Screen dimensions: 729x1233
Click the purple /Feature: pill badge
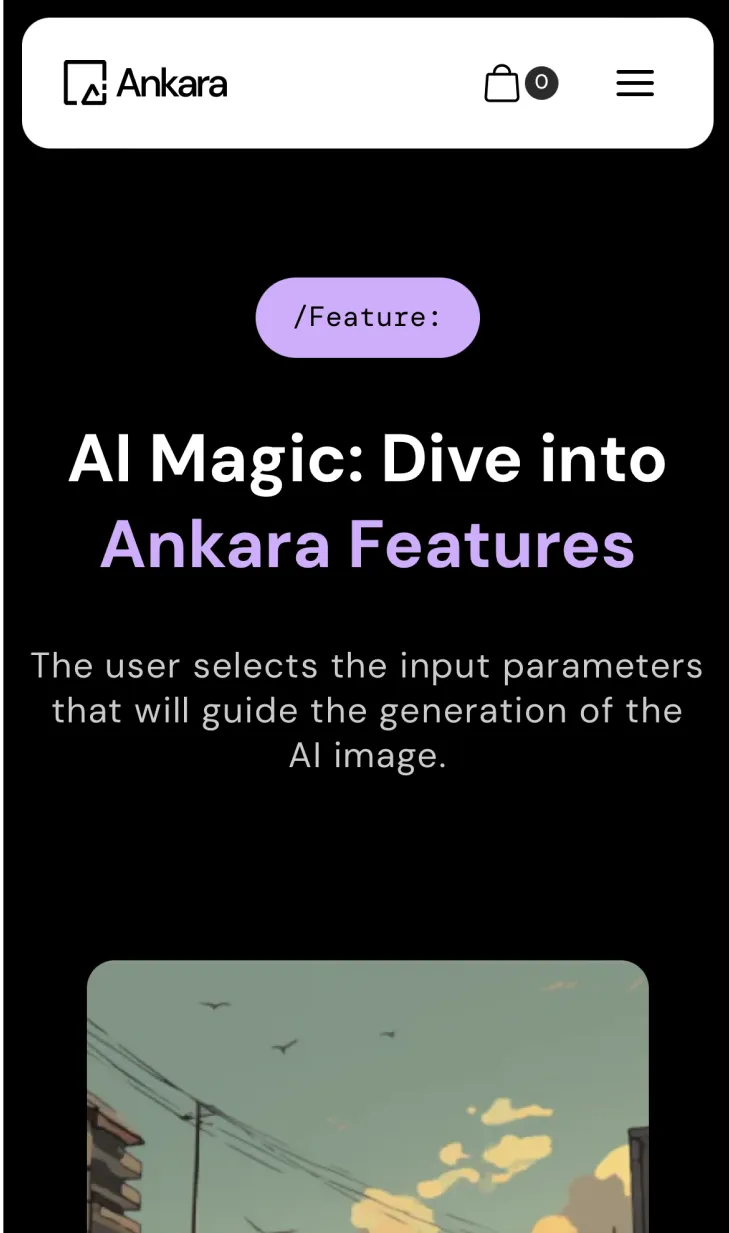(367, 317)
